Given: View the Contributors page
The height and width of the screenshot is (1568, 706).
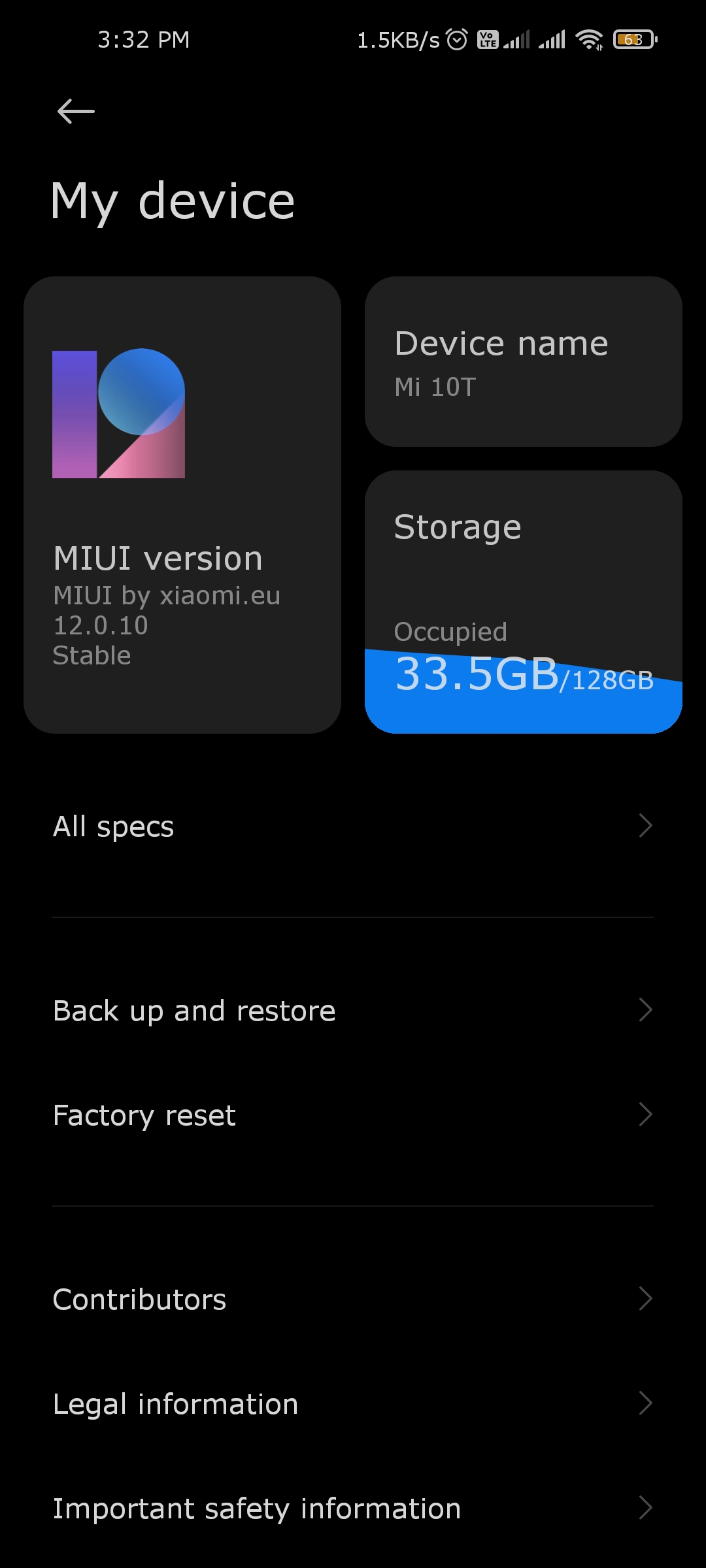Looking at the screenshot, I should (x=353, y=1299).
